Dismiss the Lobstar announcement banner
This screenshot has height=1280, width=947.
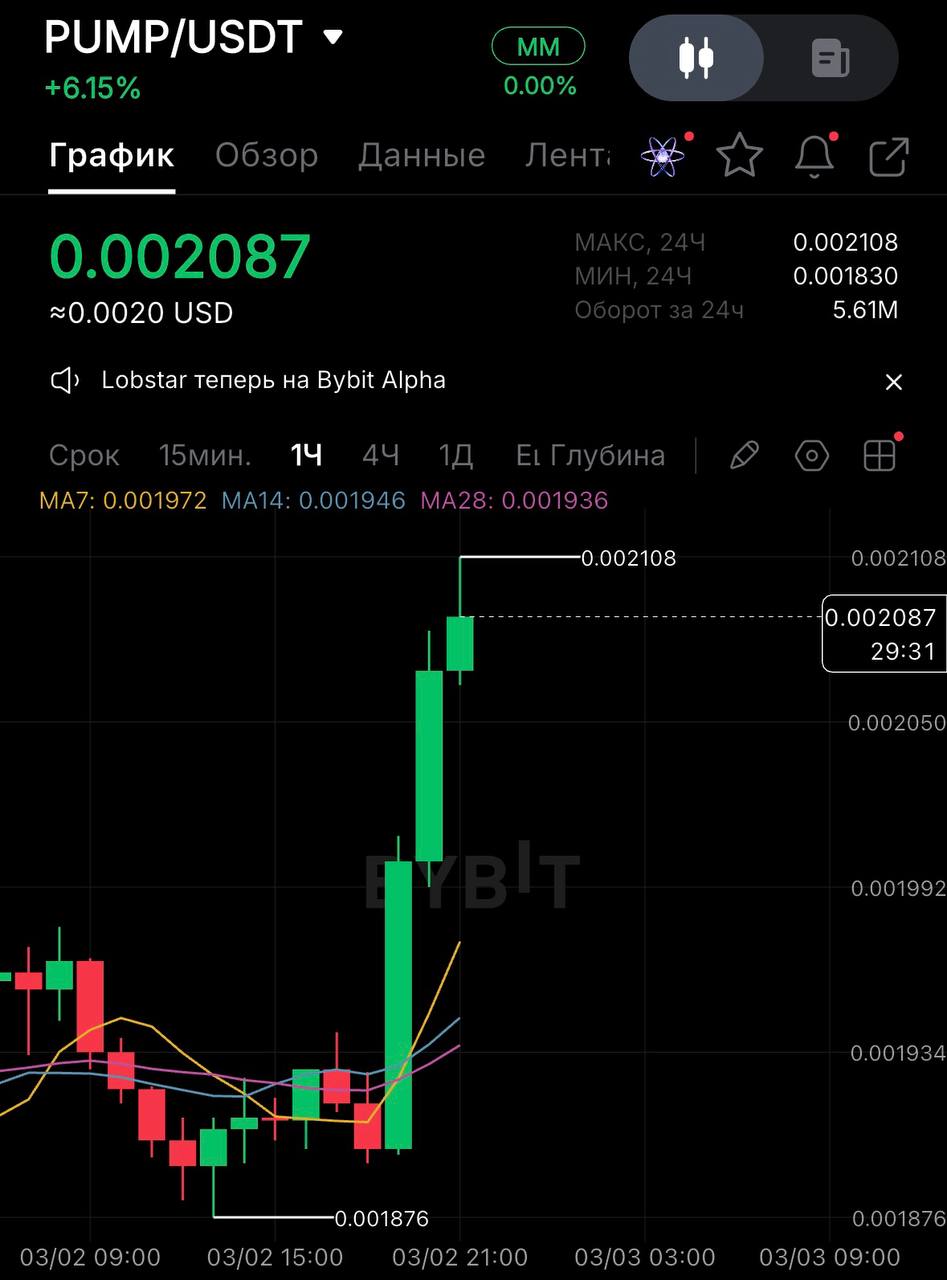pos(893,382)
